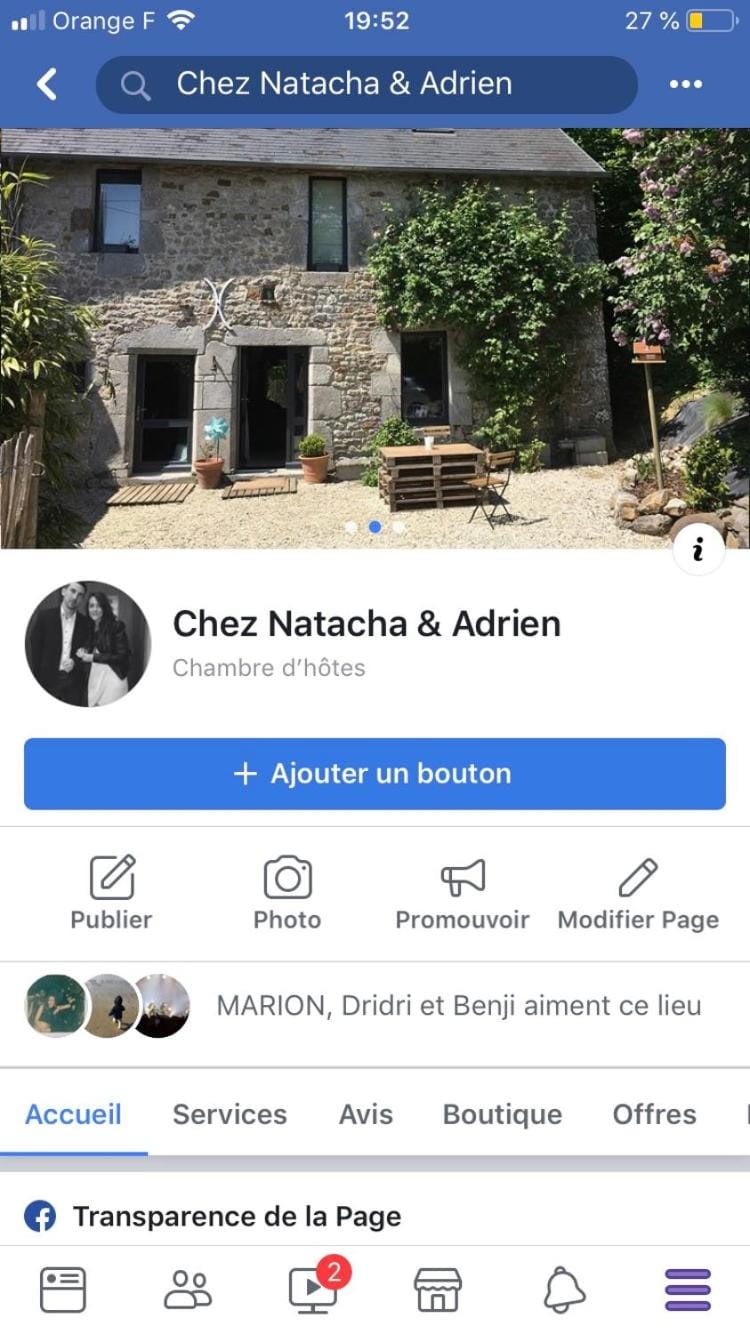750x1334 pixels.
Task: Switch to the Services tab
Action: point(229,1114)
